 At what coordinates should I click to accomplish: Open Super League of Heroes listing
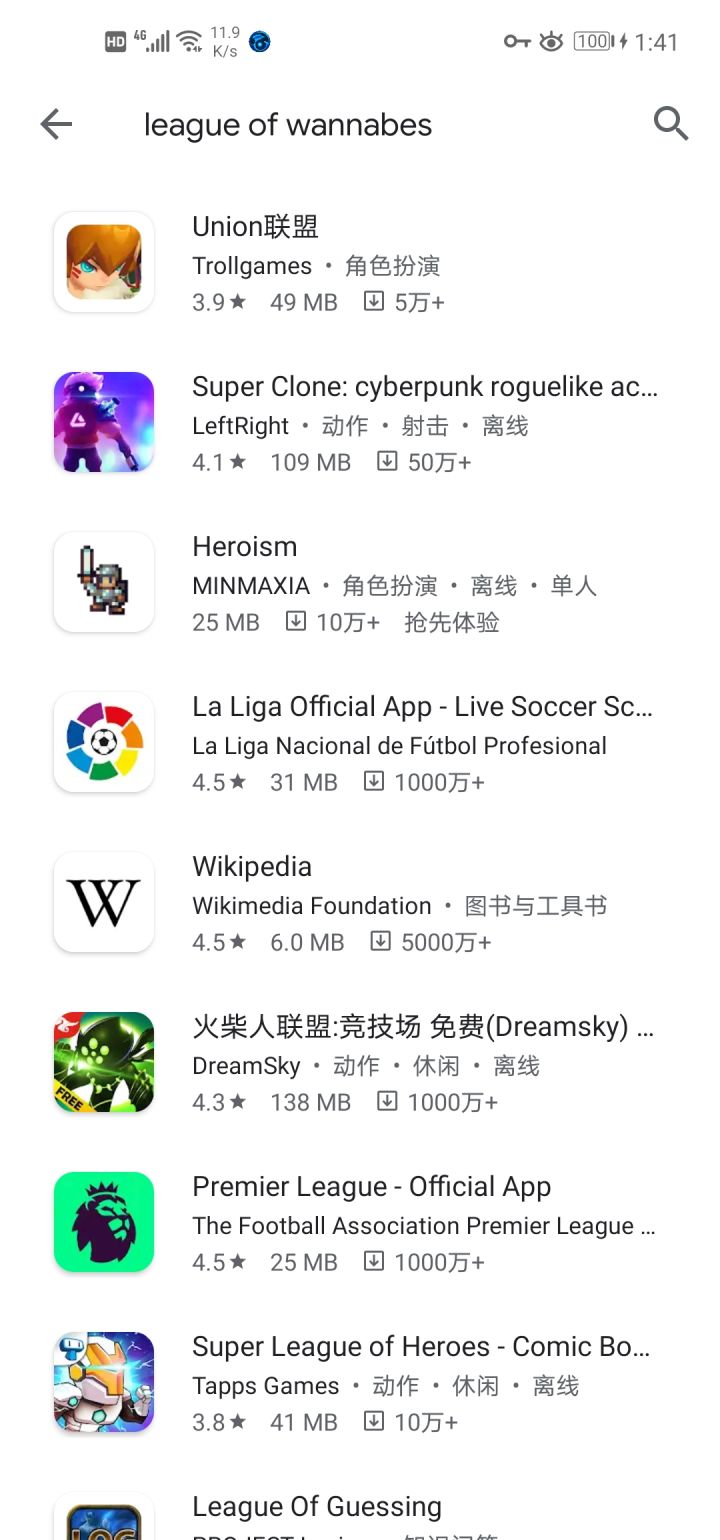pos(360,1382)
